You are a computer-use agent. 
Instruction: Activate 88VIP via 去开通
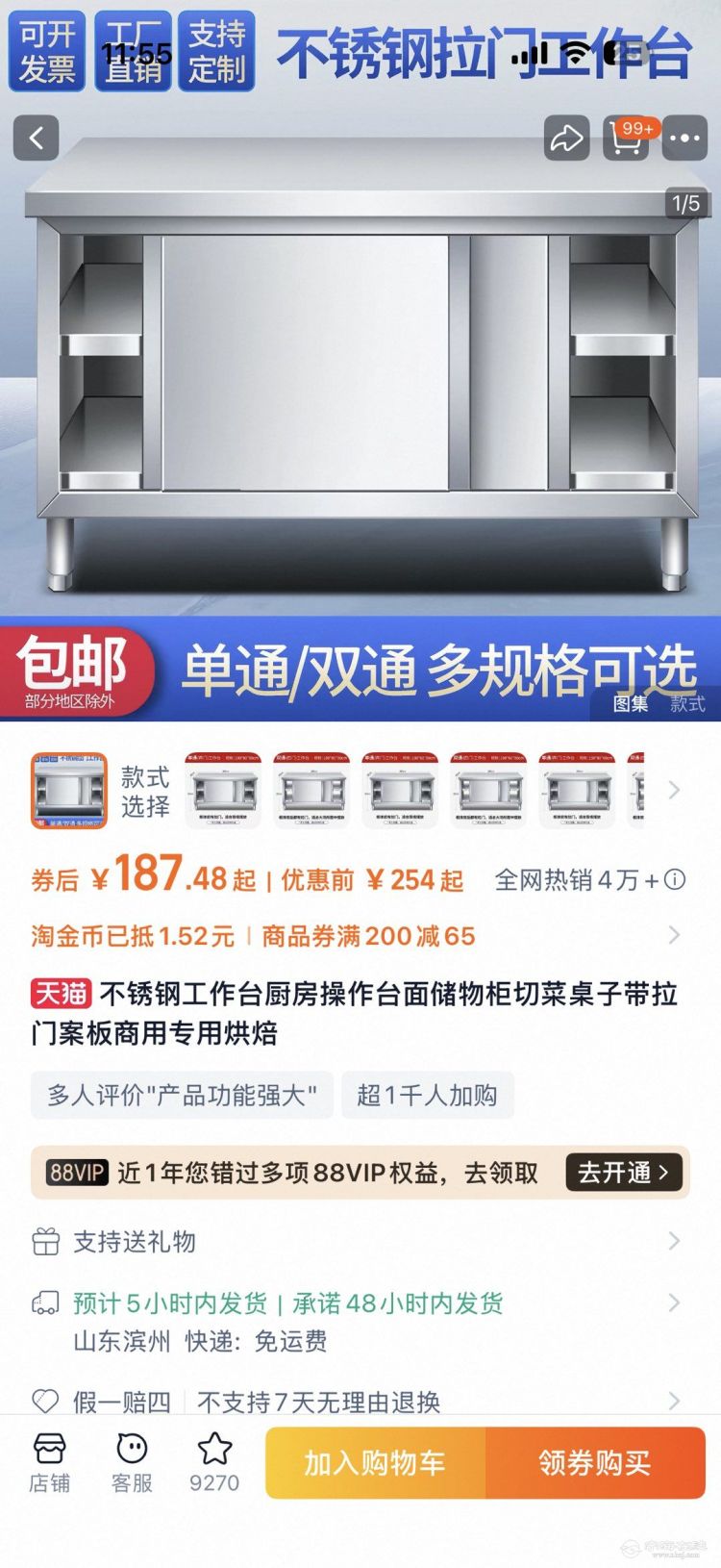623,1173
